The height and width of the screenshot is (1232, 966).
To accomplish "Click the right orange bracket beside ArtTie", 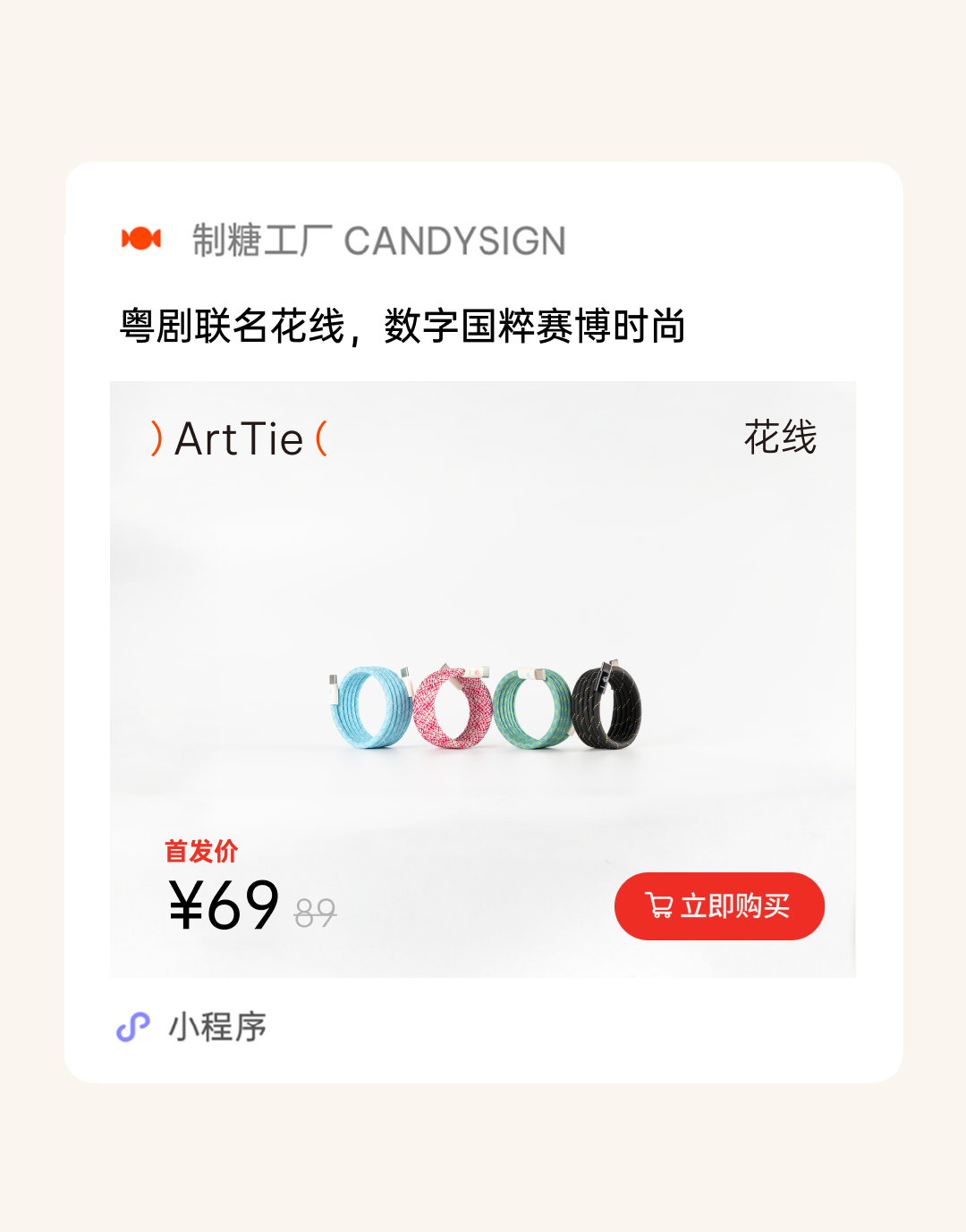I will pyautogui.click(x=325, y=438).
